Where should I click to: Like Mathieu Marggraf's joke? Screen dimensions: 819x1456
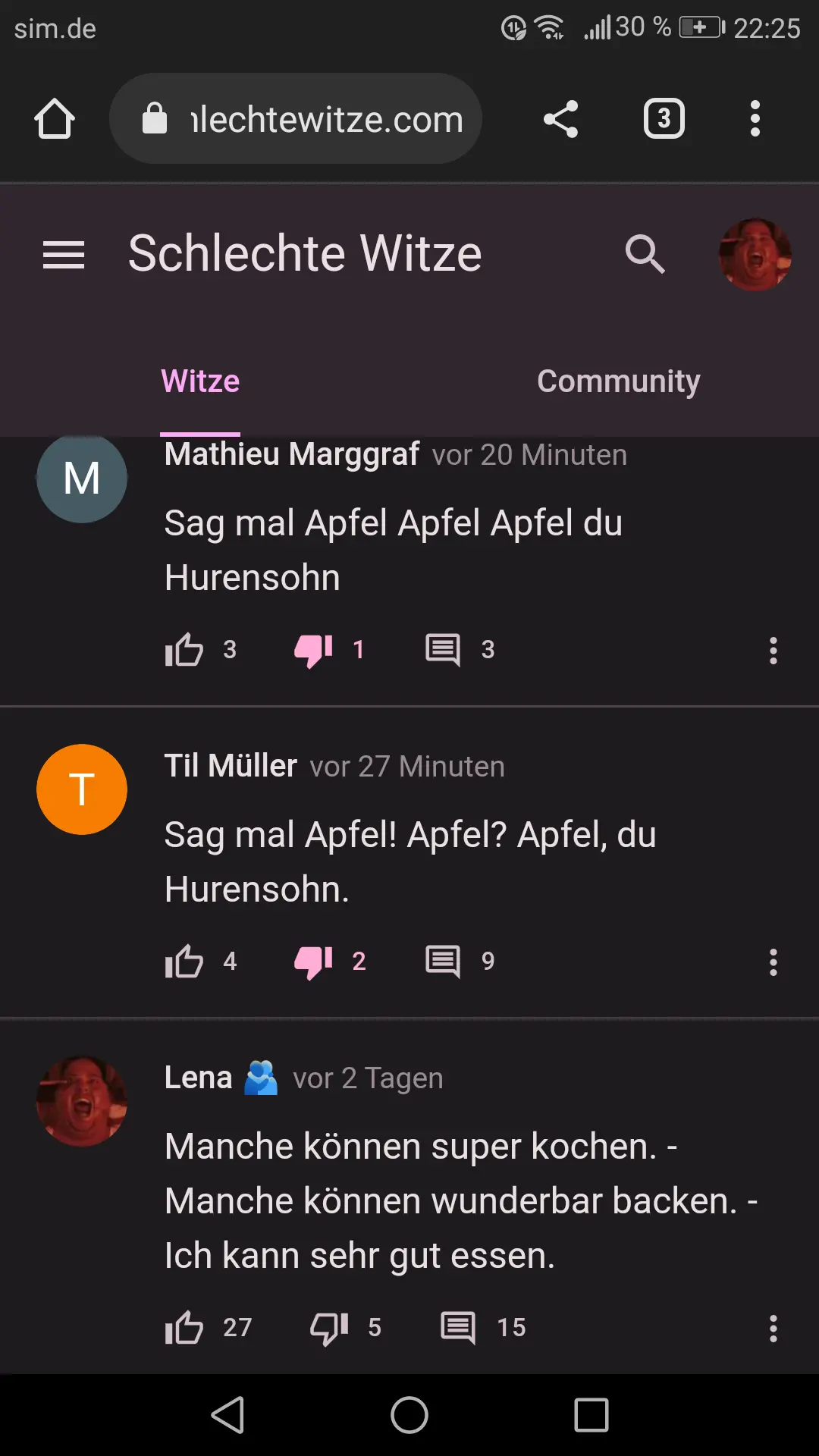coord(184,650)
